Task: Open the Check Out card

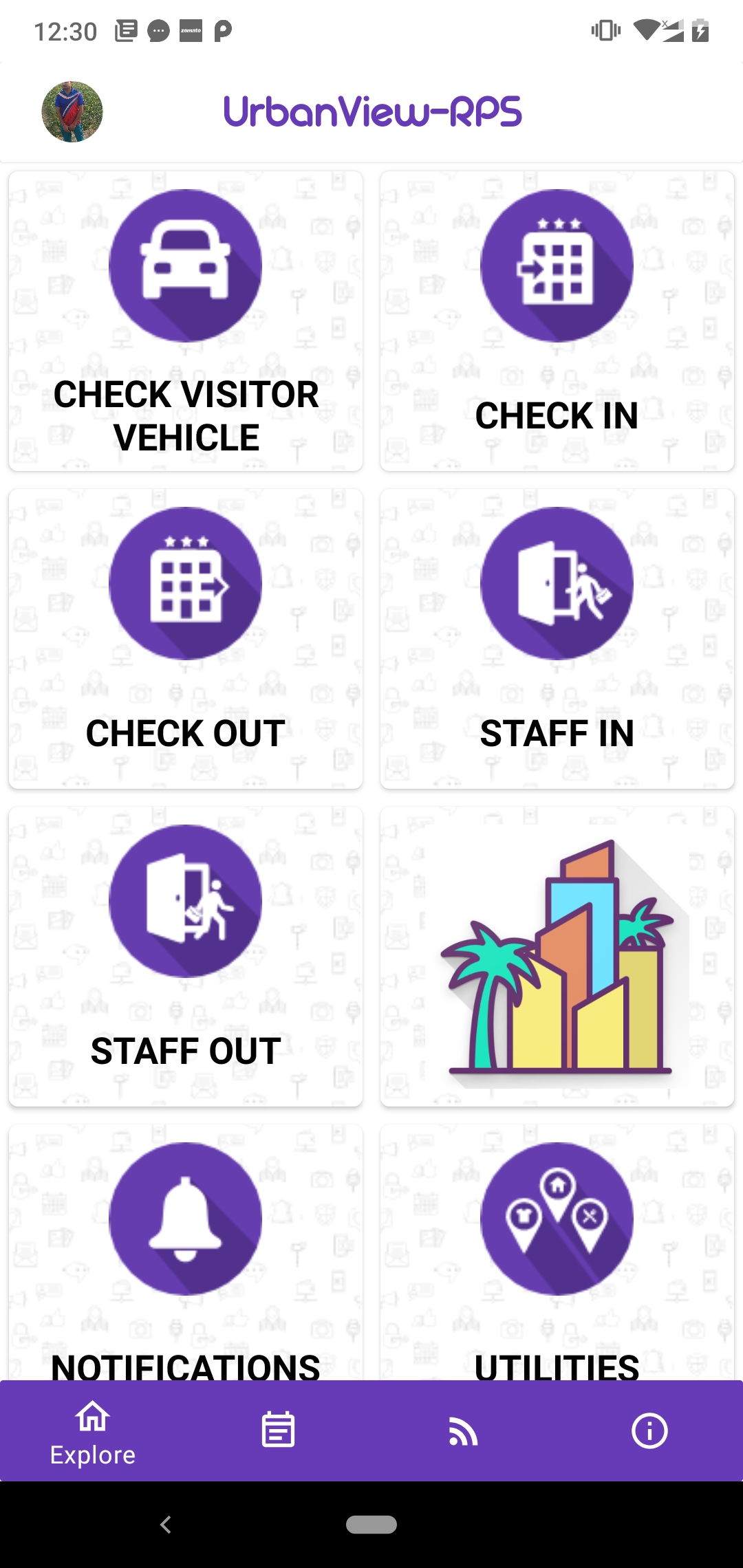Action: coord(186,639)
